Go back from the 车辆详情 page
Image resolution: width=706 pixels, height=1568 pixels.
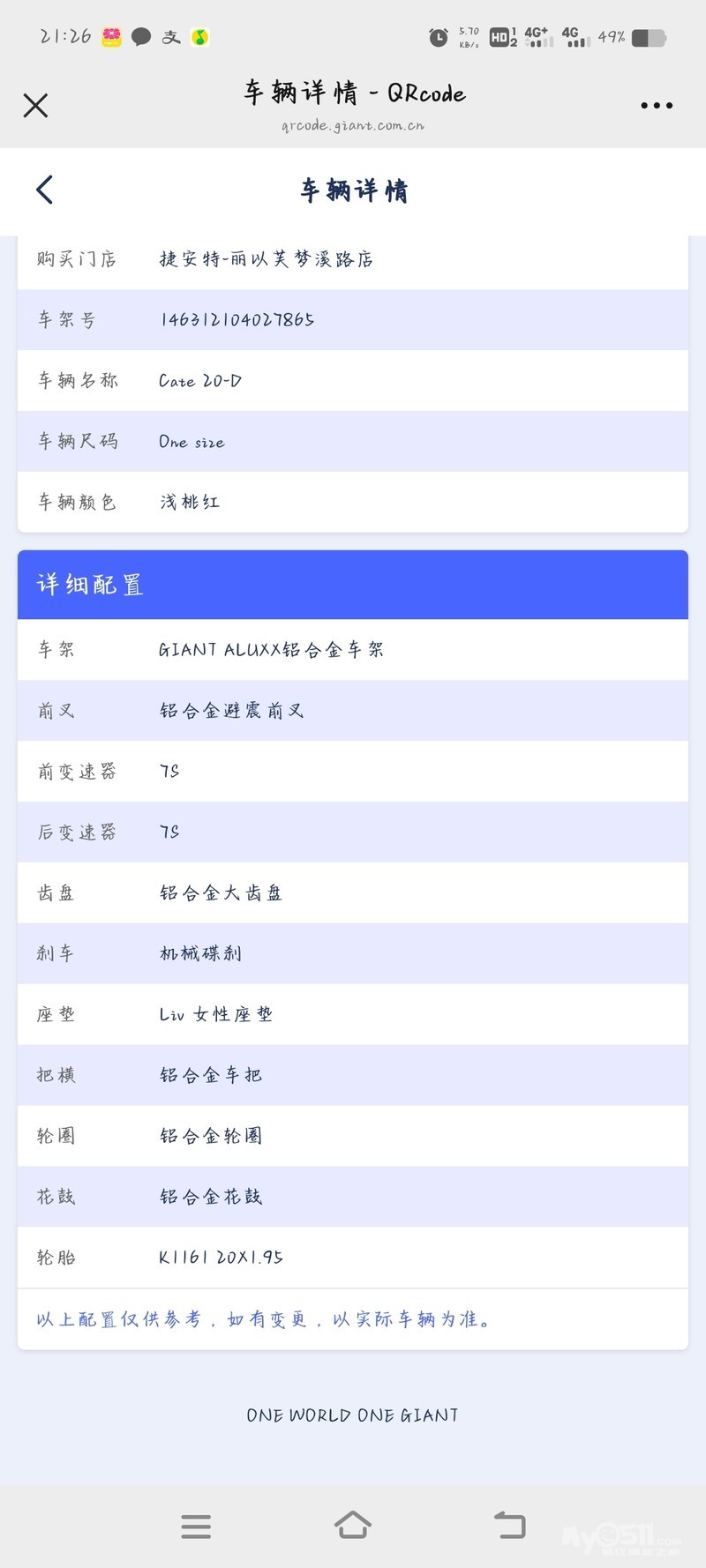[45, 190]
